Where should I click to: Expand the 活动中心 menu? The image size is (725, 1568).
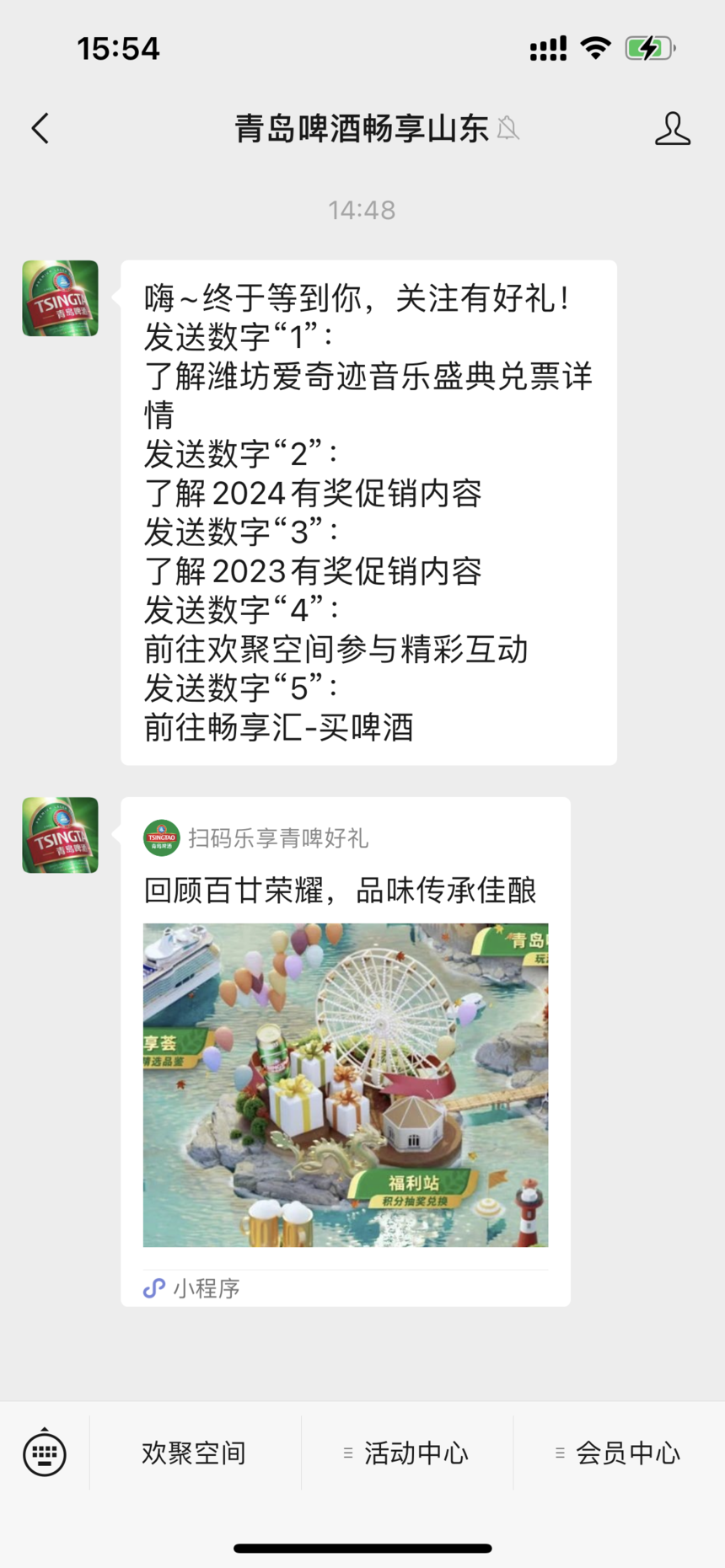pyautogui.click(x=407, y=1453)
